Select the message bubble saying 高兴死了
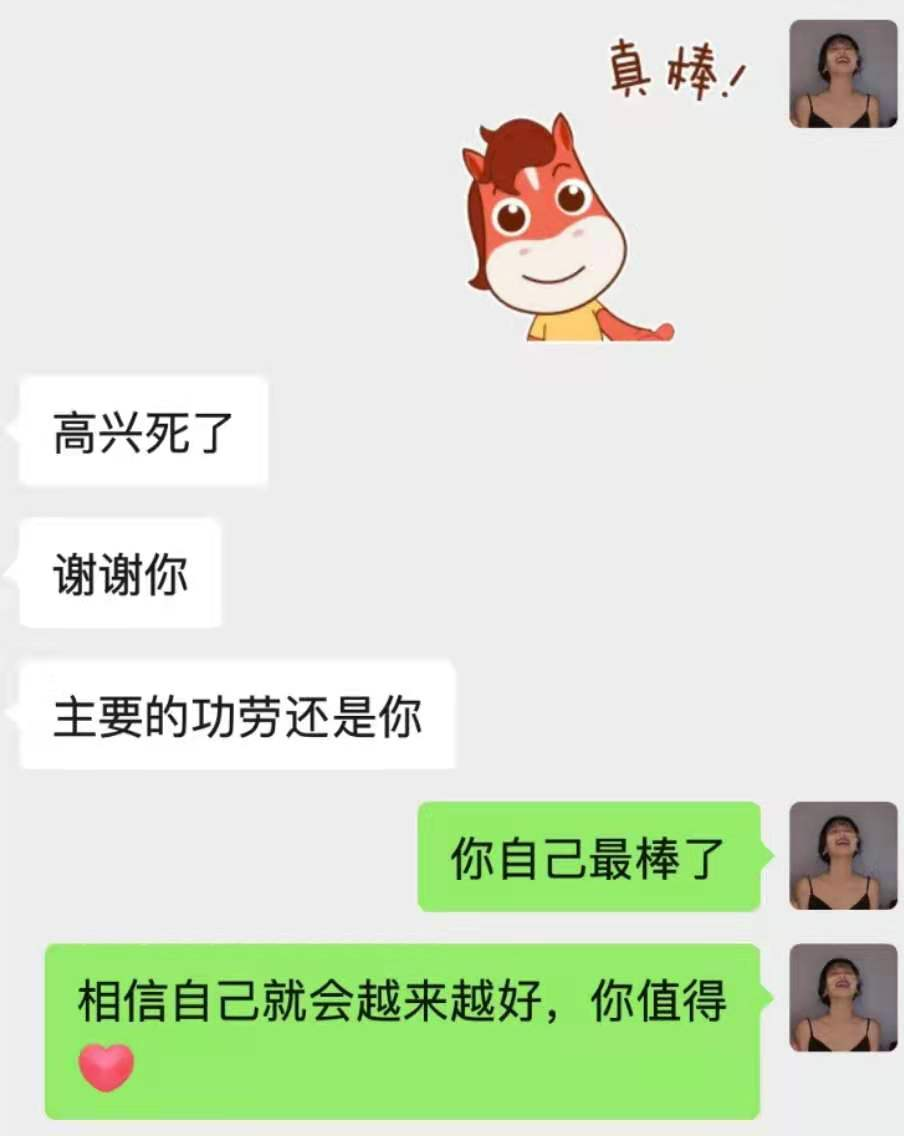Screen dimensions: 904x1136 point(140,432)
